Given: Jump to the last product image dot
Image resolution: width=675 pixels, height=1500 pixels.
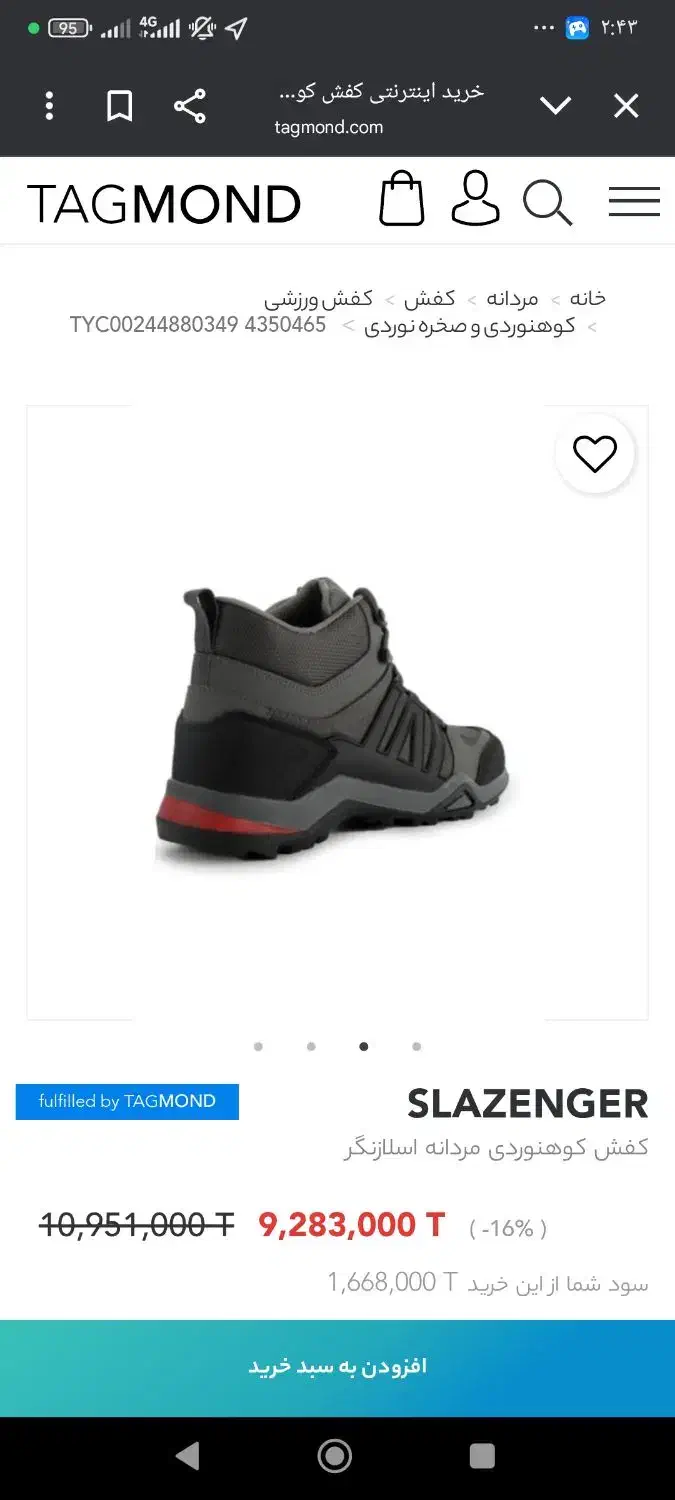Looking at the screenshot, I should pyautogui.click(x=416, y=1047).
